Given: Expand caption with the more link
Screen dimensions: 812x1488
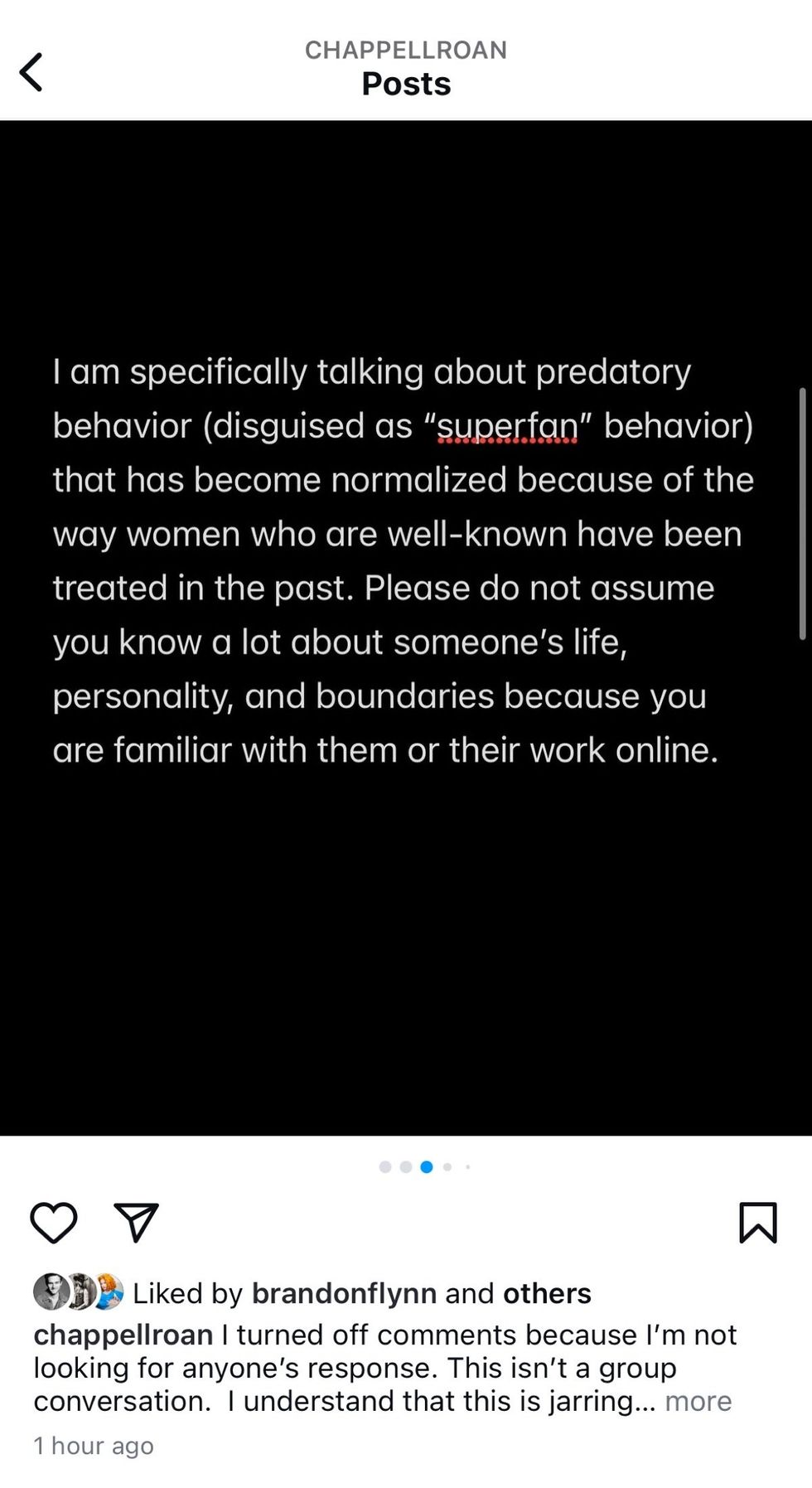Looking at the screenshot, I should coord(698,1401).
